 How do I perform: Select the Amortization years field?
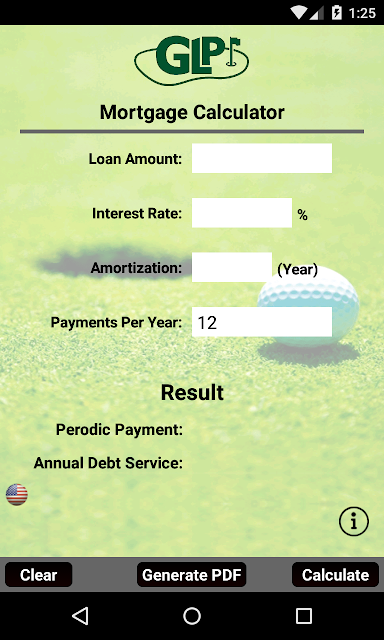point(232,267)
